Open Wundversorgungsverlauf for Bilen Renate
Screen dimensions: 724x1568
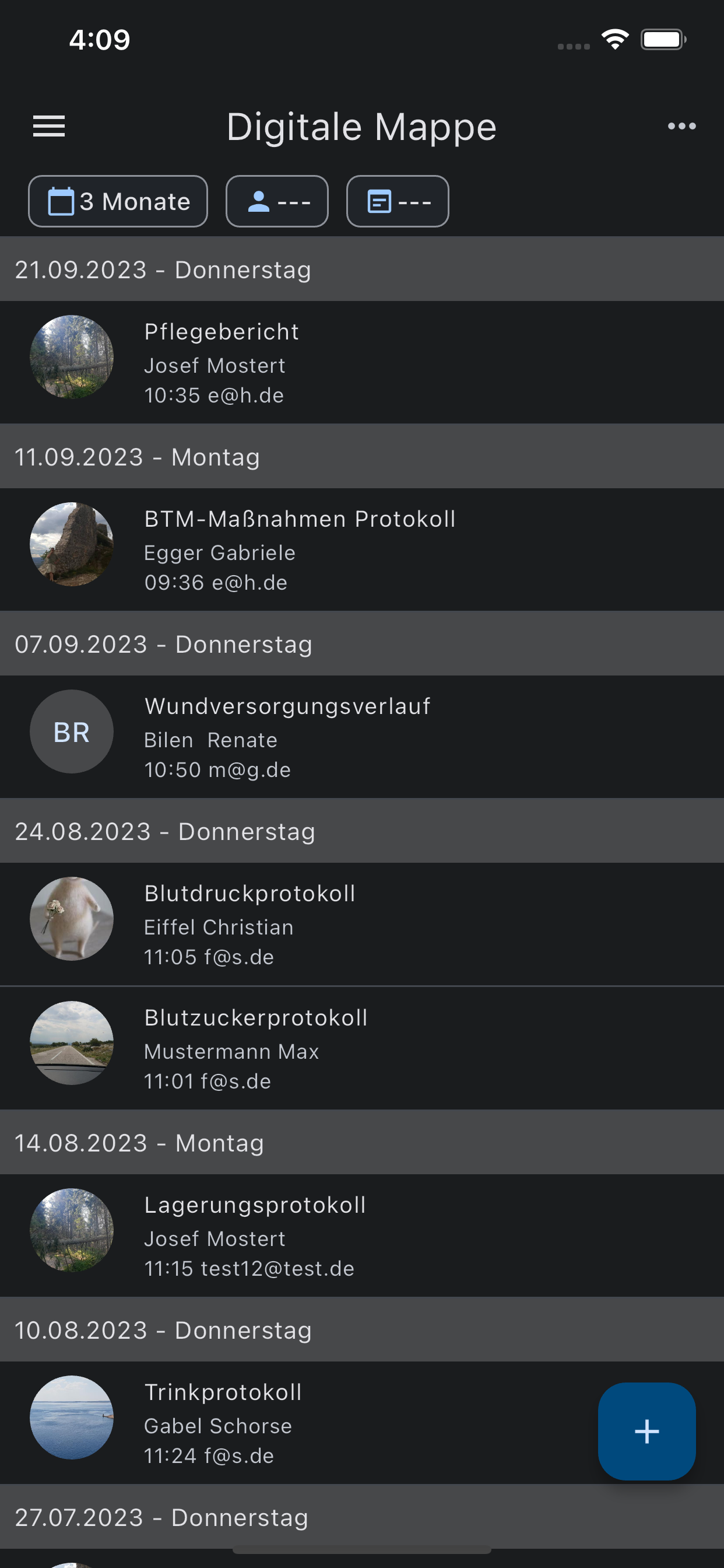tap(361, 737)
